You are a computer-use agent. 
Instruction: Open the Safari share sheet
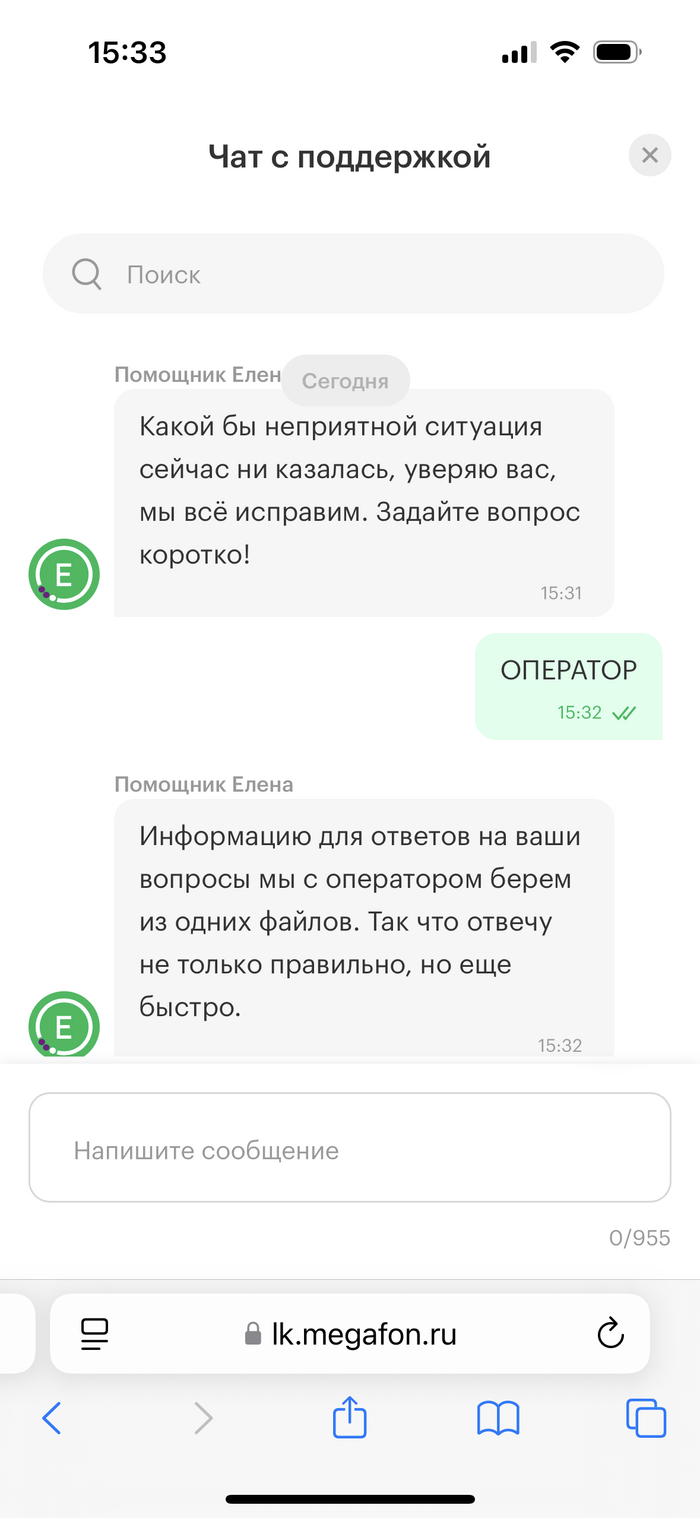[349, 1418]
